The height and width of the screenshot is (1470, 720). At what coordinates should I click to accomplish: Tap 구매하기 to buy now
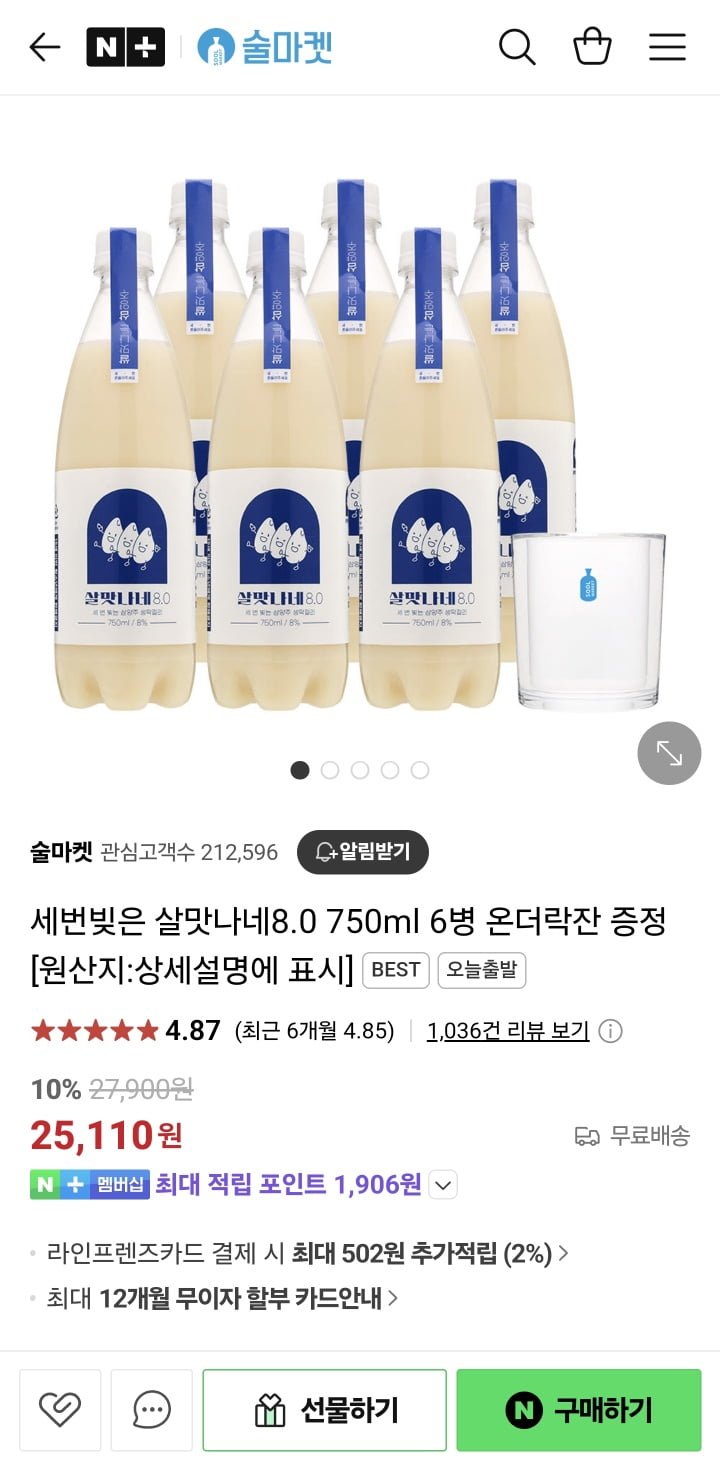pyautogui.click(x=579, y=1410)
